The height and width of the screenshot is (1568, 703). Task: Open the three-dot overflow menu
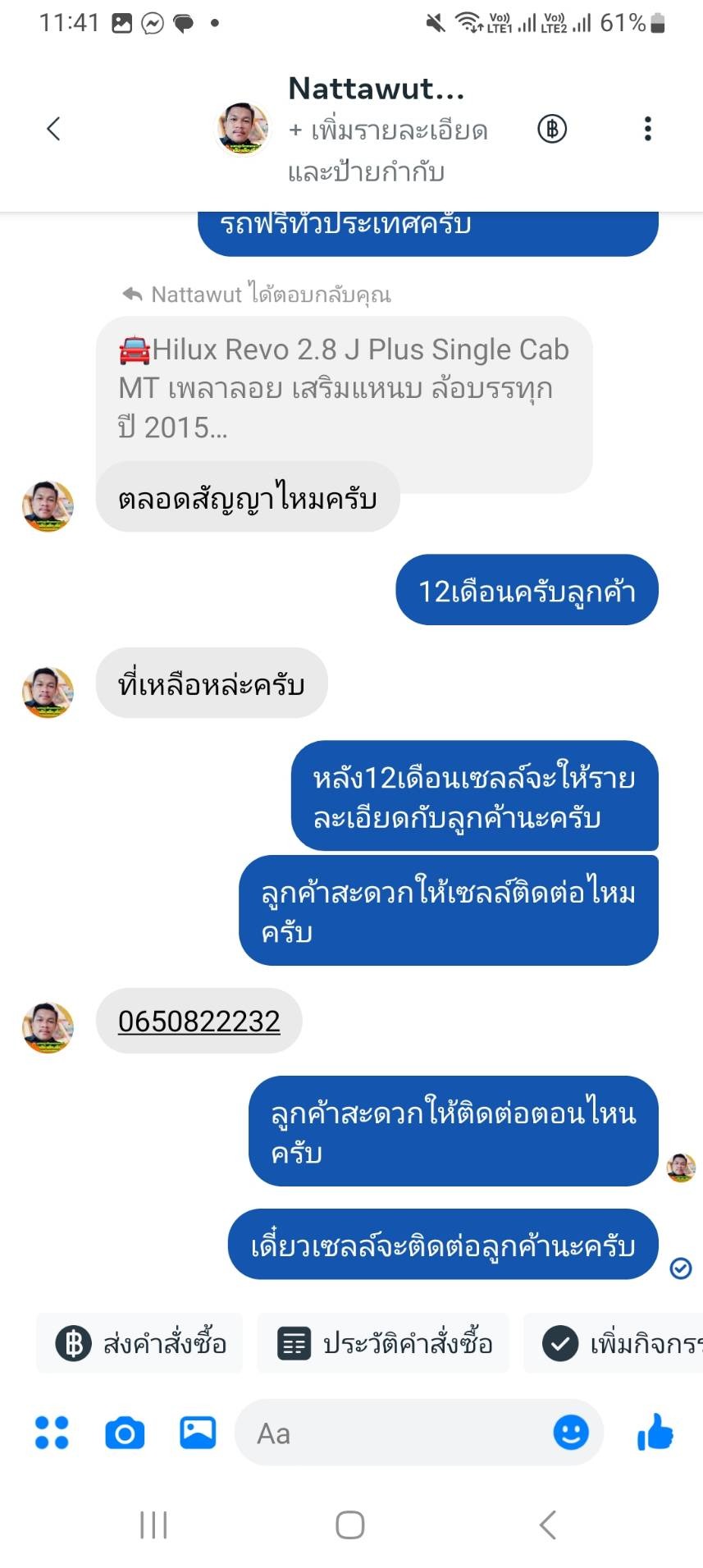pos(647,129)
